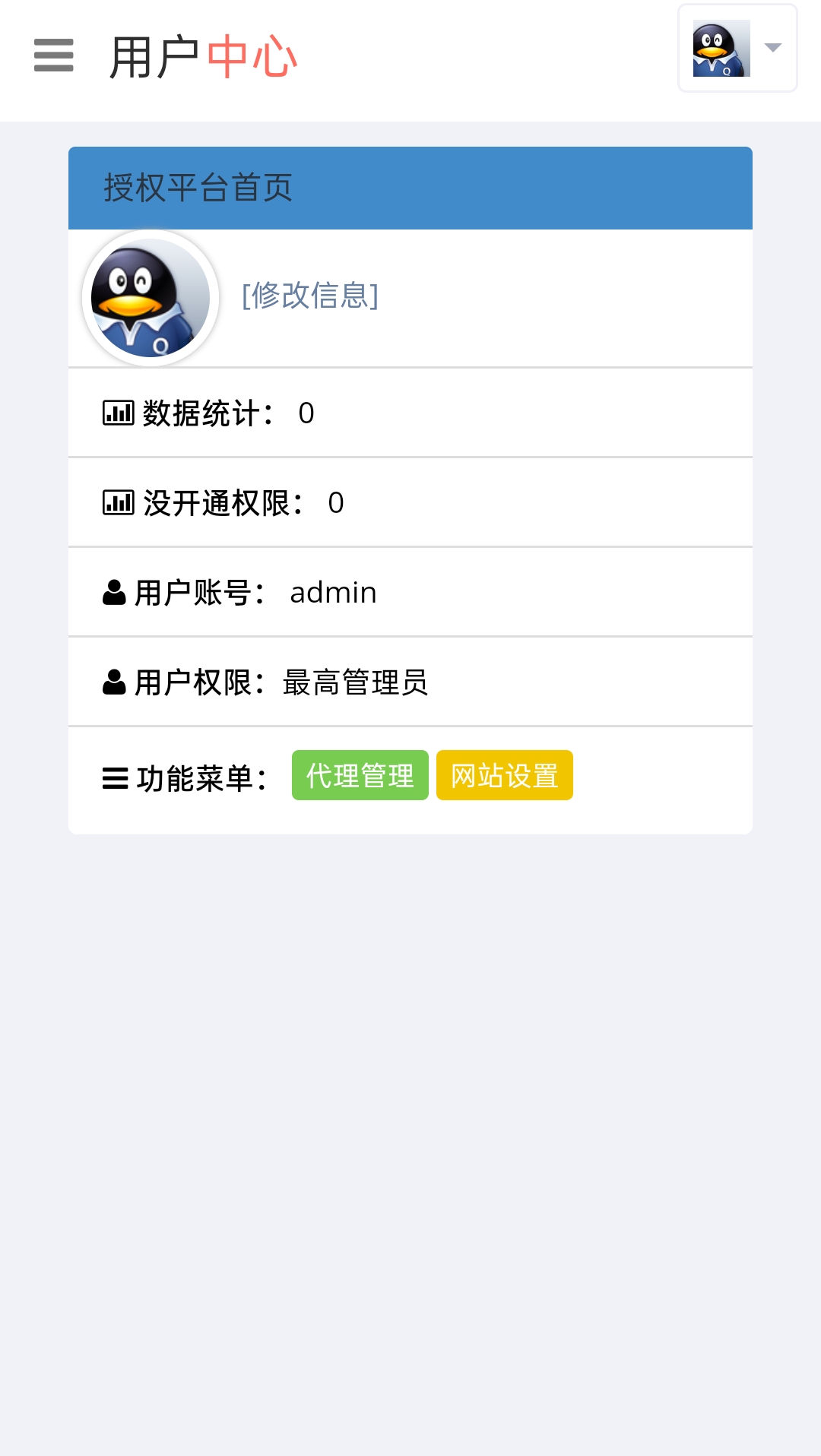Image resolution: width=821 pixels, height=1456 pixels.
Task: Select the 授权平台首页 panel header
Action: pos(198,187)
